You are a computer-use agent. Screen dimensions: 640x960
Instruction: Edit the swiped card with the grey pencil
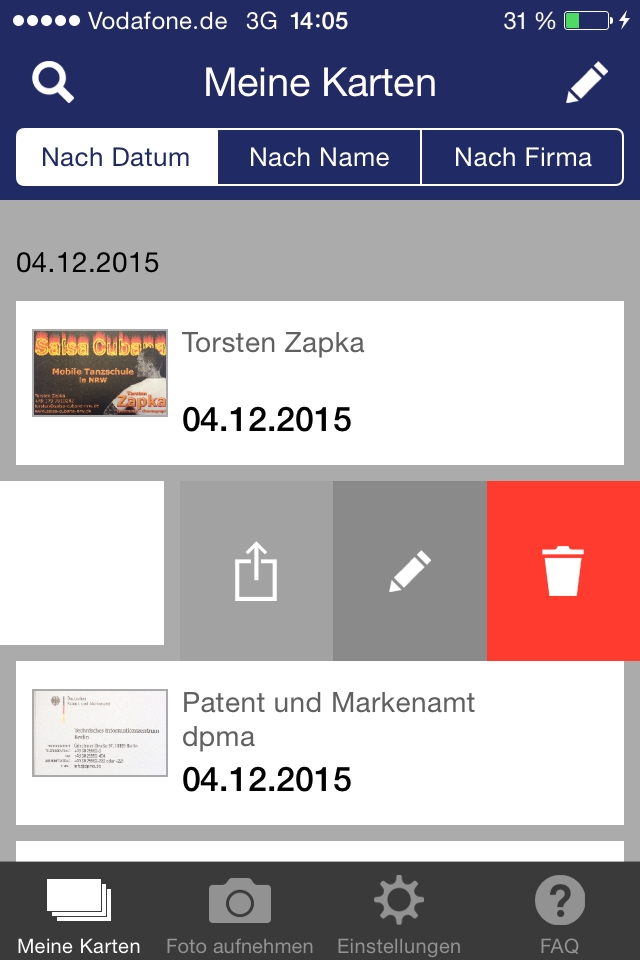click(410, 571)
